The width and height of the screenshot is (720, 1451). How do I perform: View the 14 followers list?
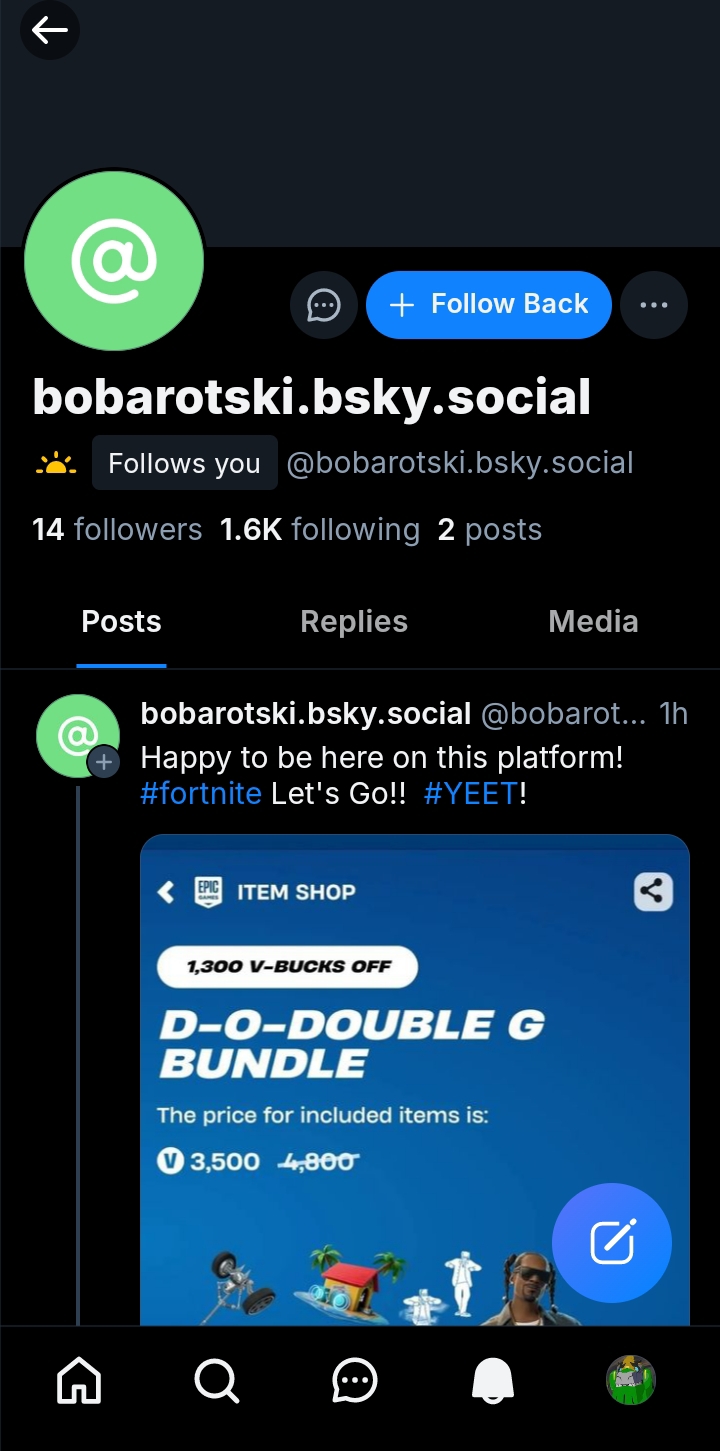pyautogui.click(x=117, y=529)
